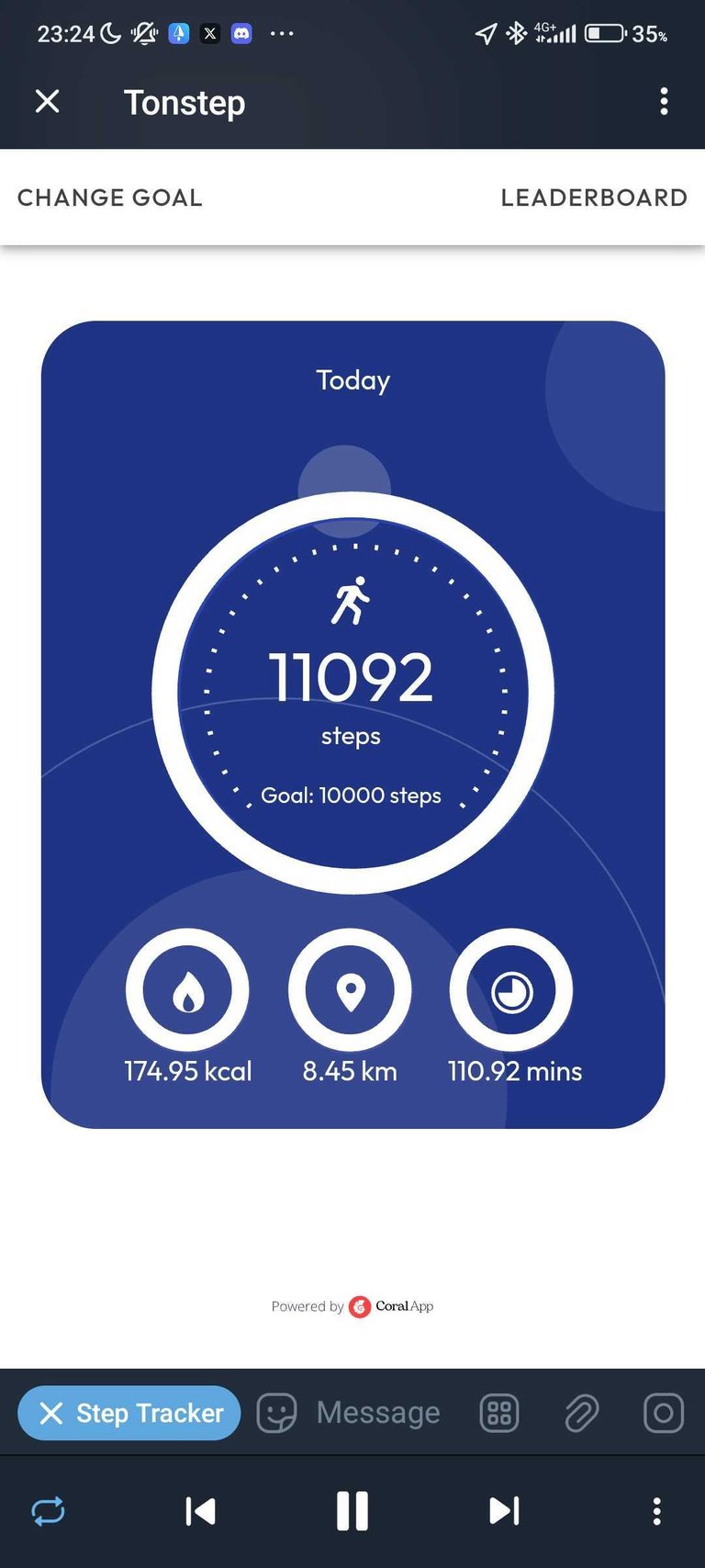Open the LEADERBOARD

[593, 197]
